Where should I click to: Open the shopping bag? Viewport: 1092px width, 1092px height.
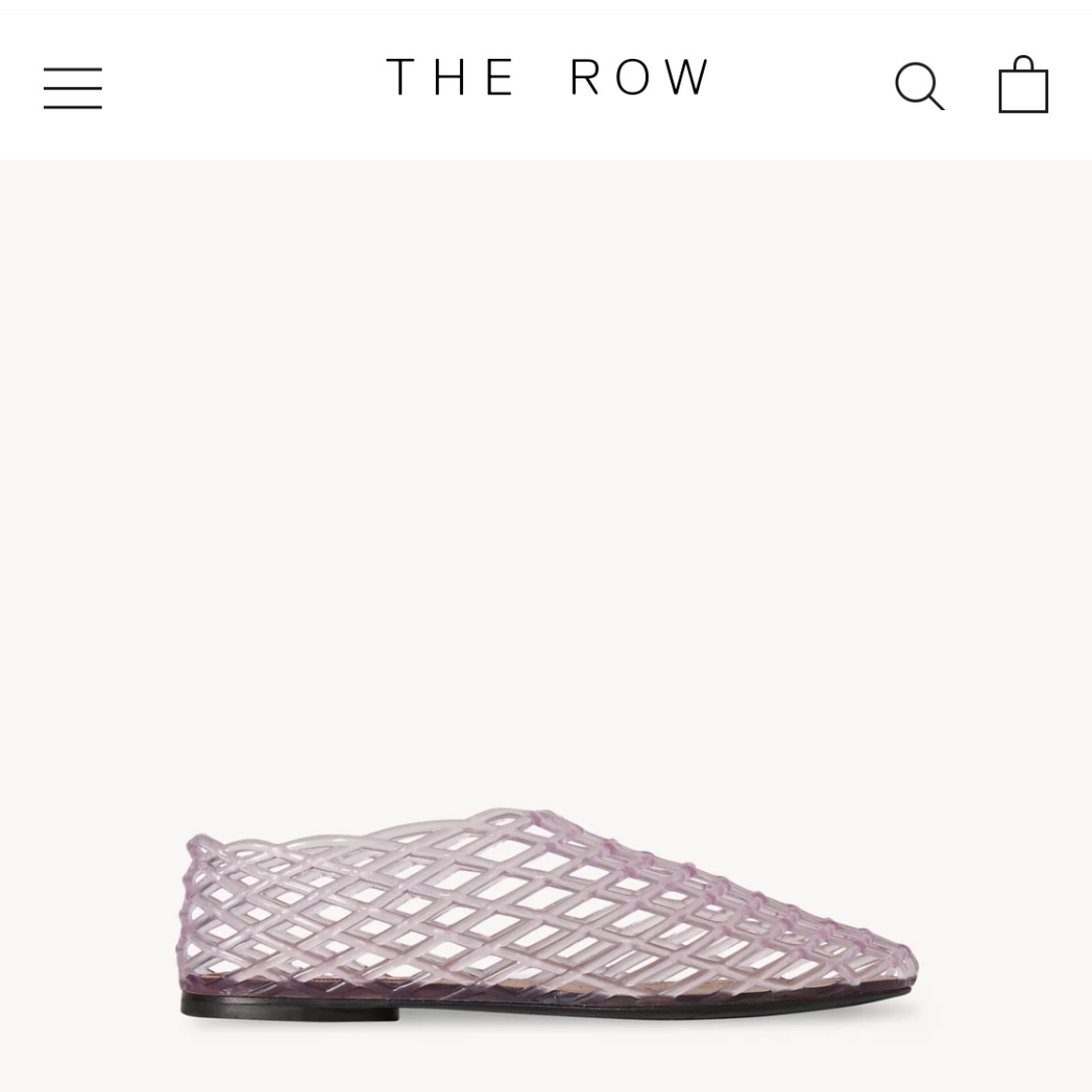coord(1023,86)
